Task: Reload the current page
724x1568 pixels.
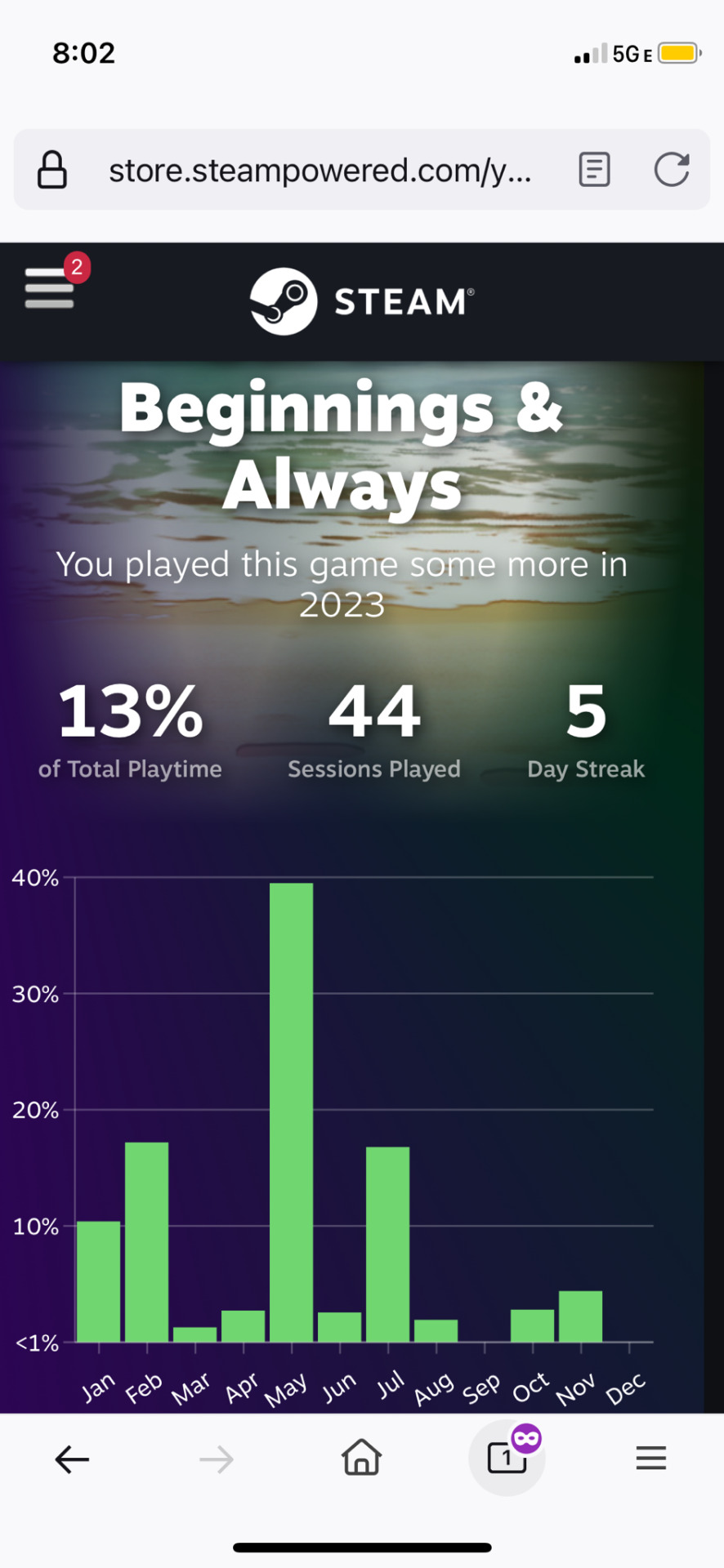Action: (x=672, y=170)
